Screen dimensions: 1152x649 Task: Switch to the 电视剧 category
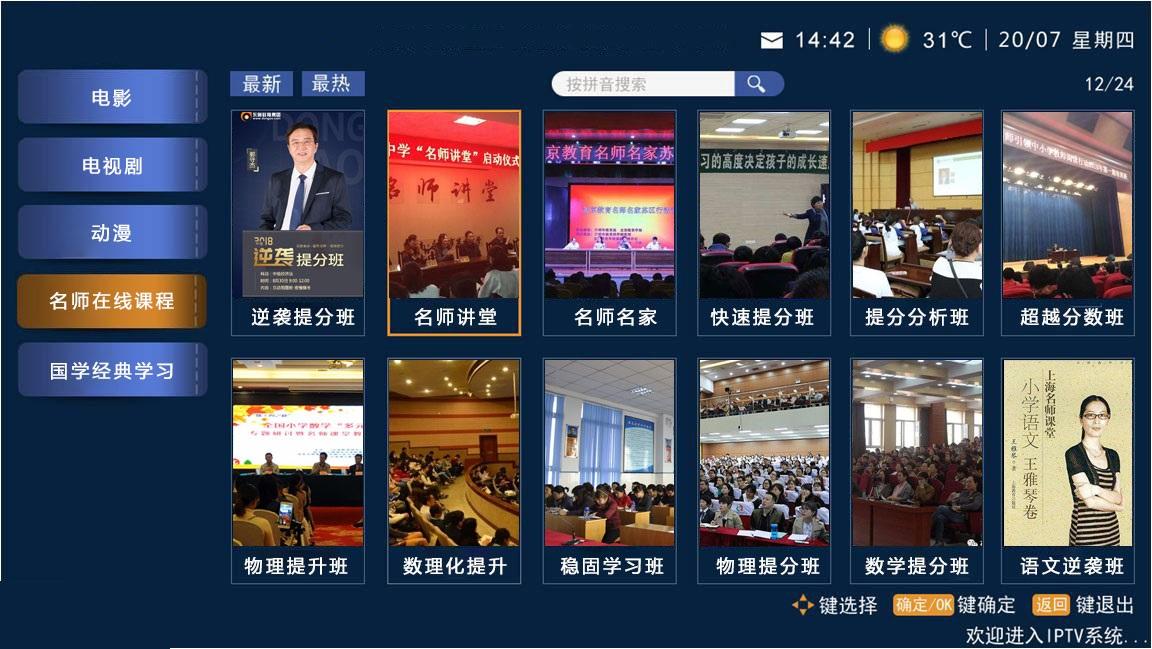tap(111, 166)
